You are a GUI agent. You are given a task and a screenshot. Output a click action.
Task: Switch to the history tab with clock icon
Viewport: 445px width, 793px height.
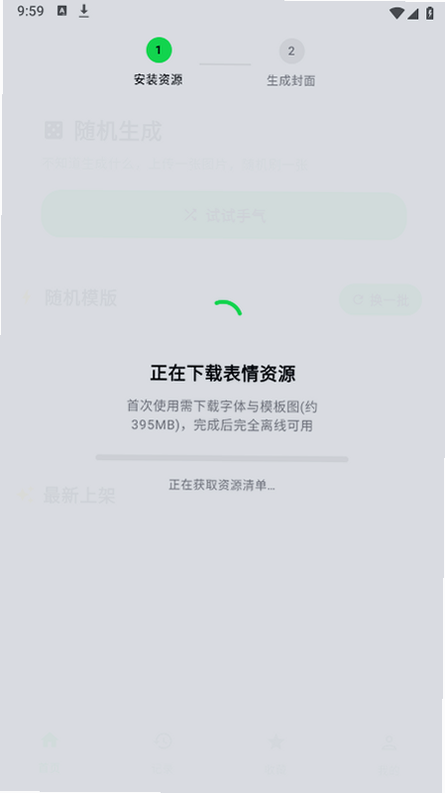(x=163, y=753)
